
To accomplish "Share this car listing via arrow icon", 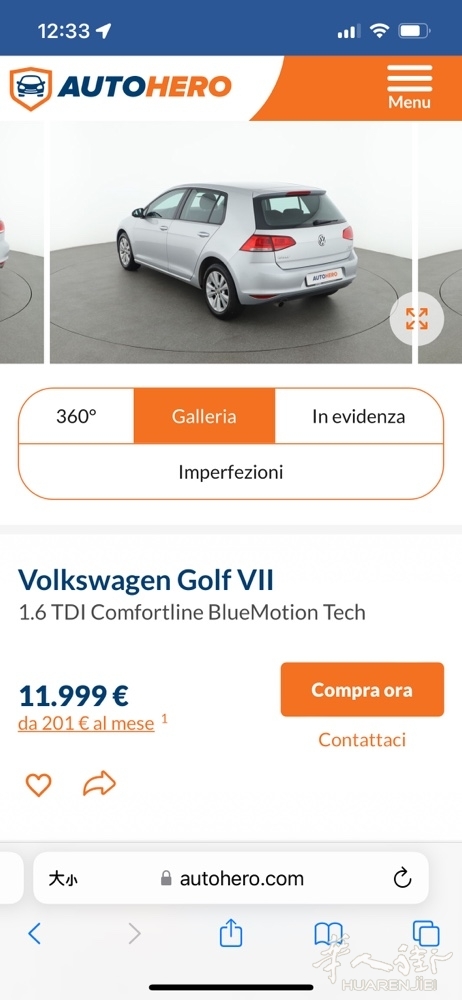I will tap(100, 783).
